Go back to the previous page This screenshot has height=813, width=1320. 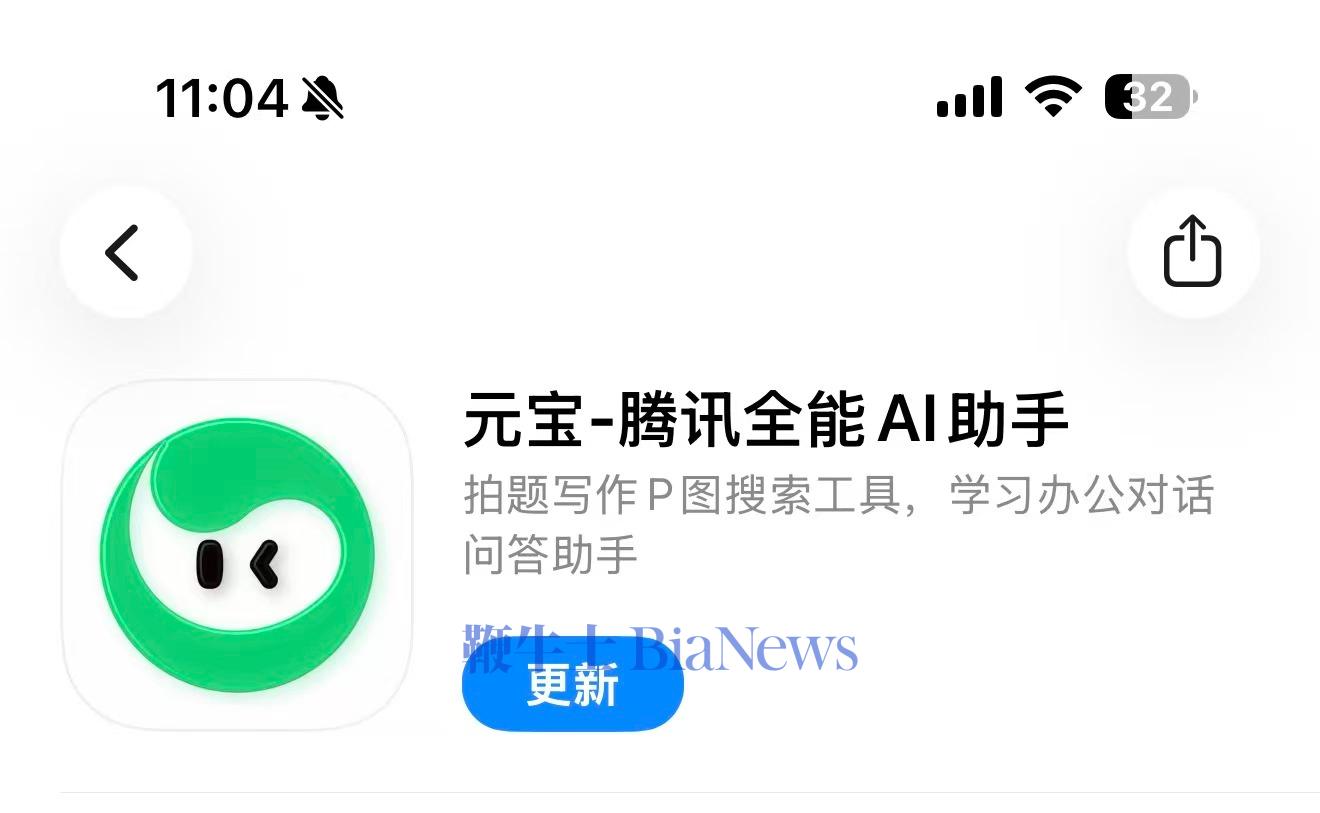tap(124, 252)
